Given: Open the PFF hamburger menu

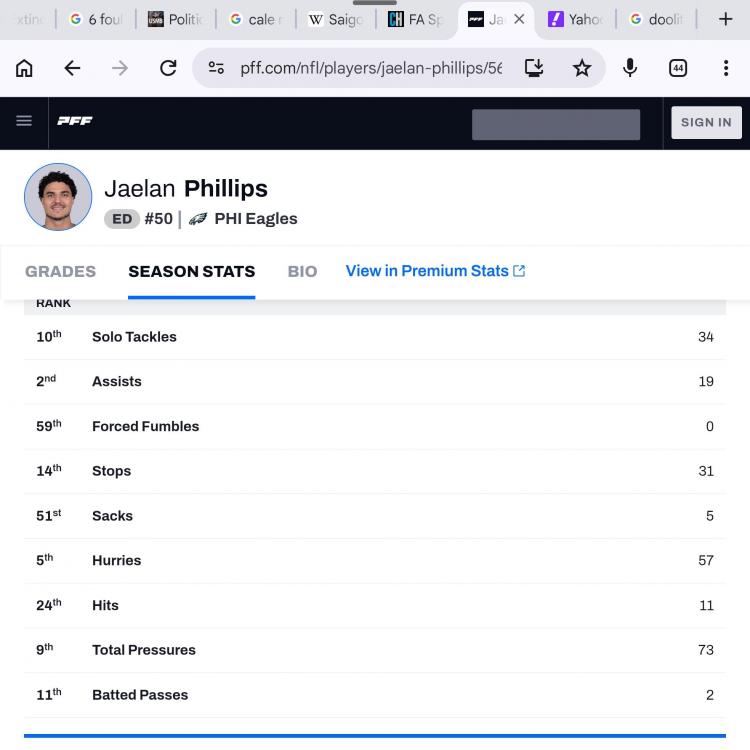Looking at the screenshot, I should coord(24,121).
